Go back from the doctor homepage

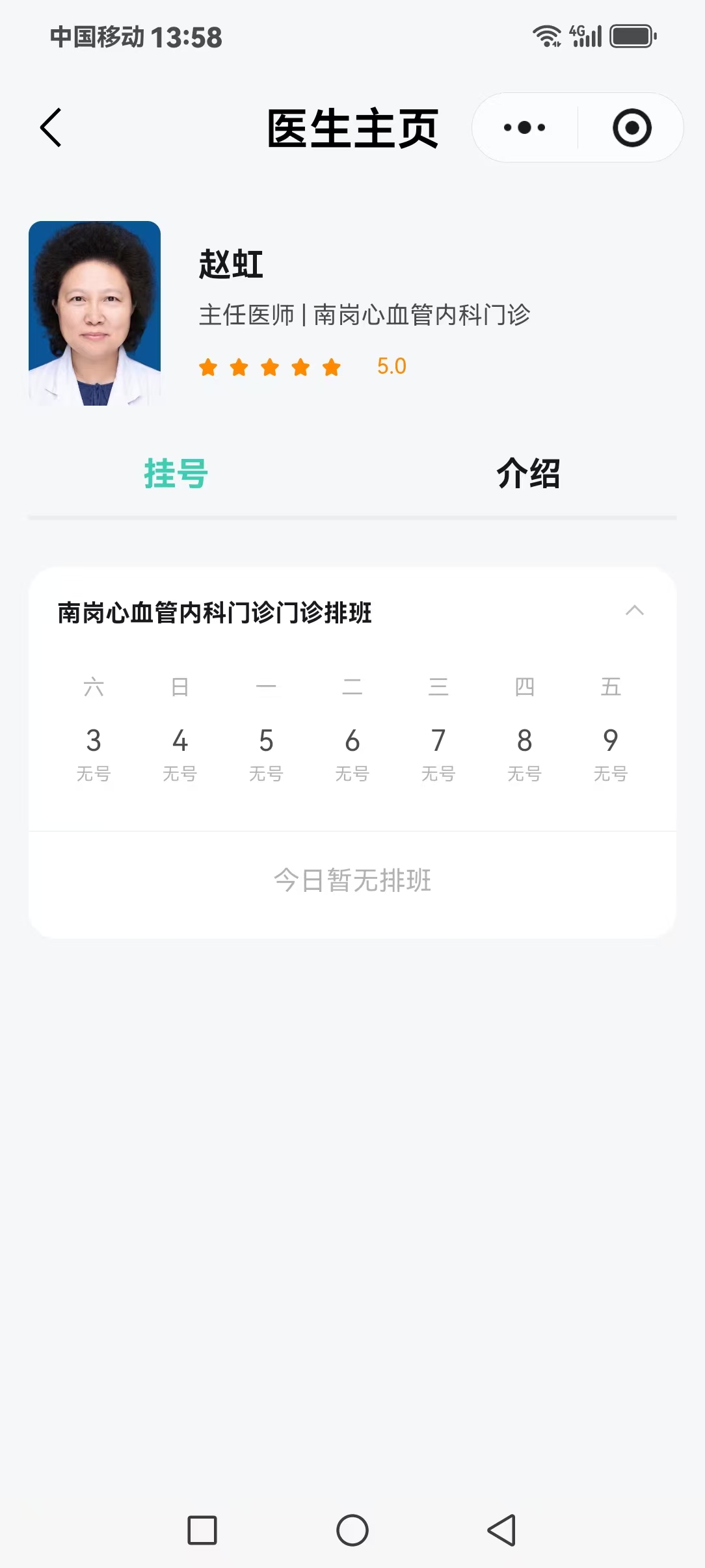click(51, 127)
